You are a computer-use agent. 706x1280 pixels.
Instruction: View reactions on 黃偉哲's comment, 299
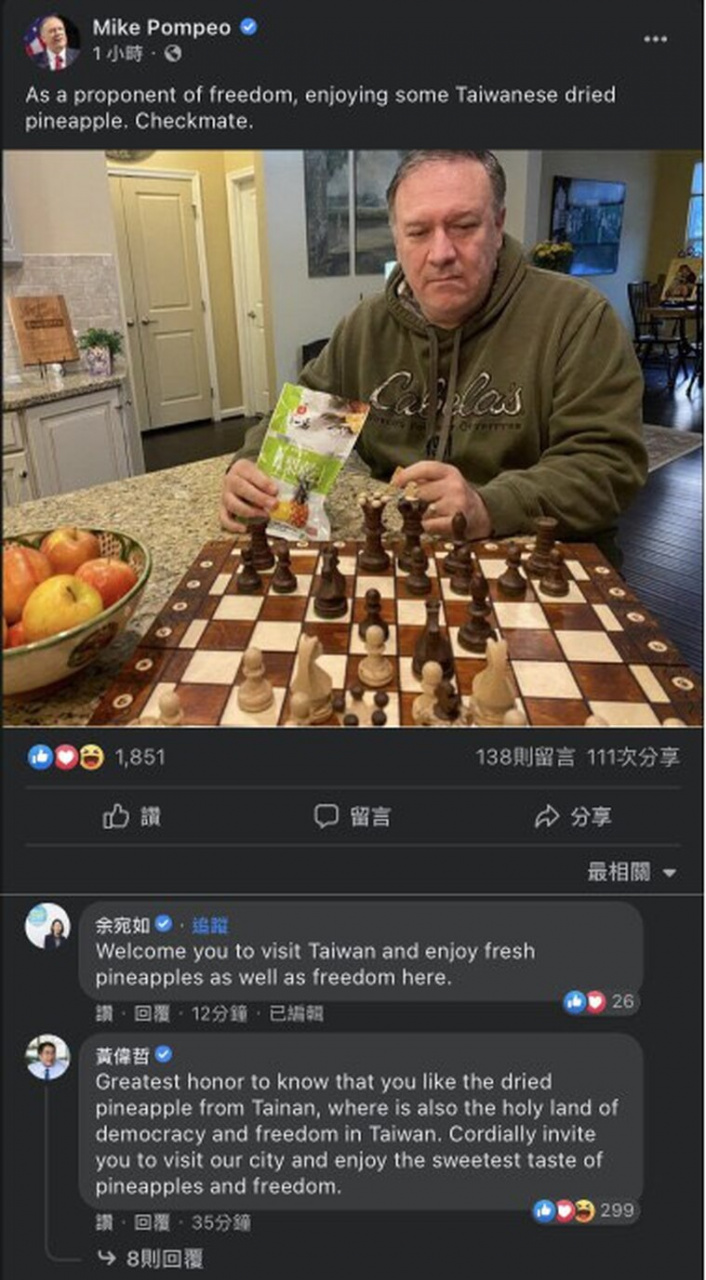[x=585, y=1210]
